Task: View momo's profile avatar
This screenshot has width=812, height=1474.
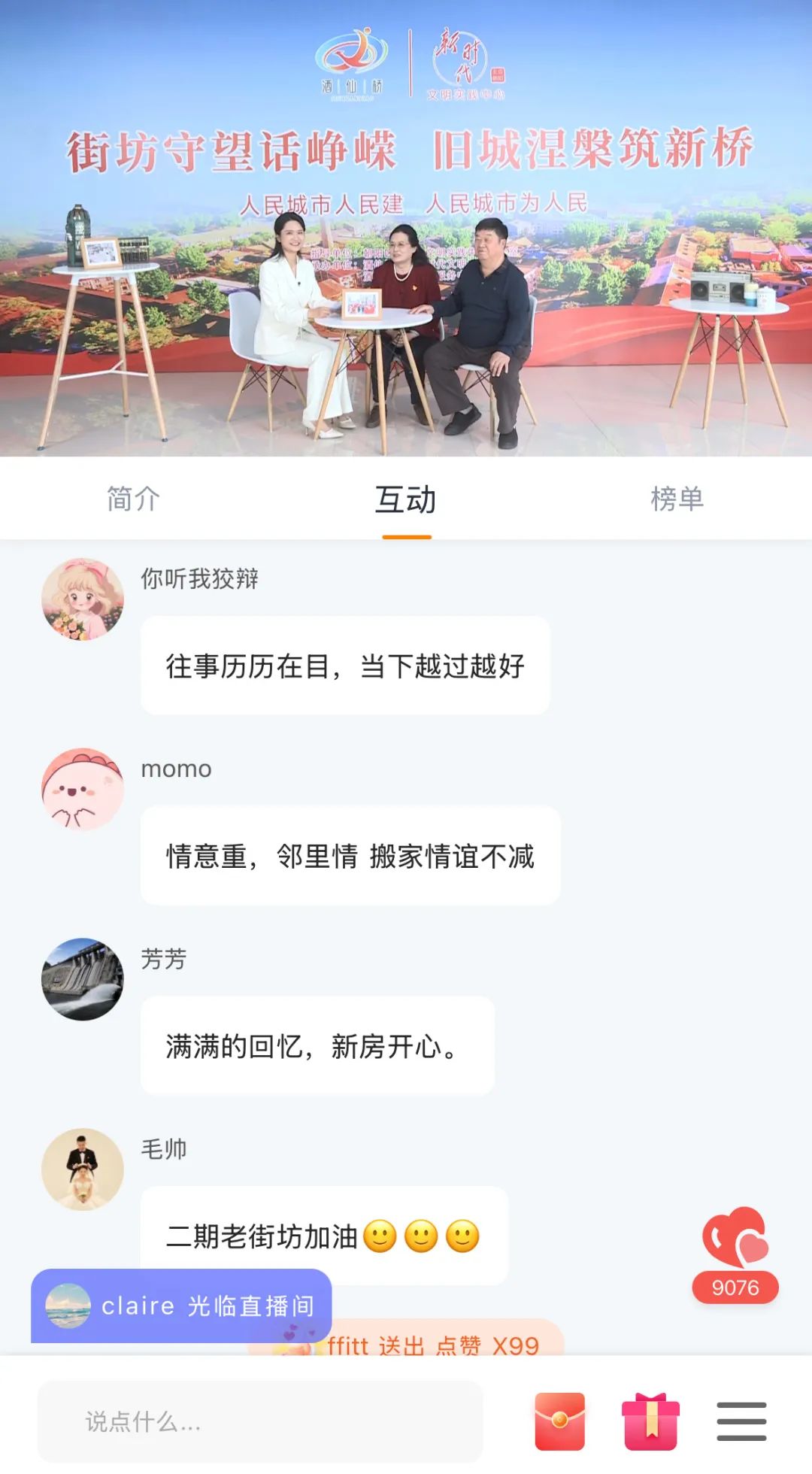Action: pos(83,790)
